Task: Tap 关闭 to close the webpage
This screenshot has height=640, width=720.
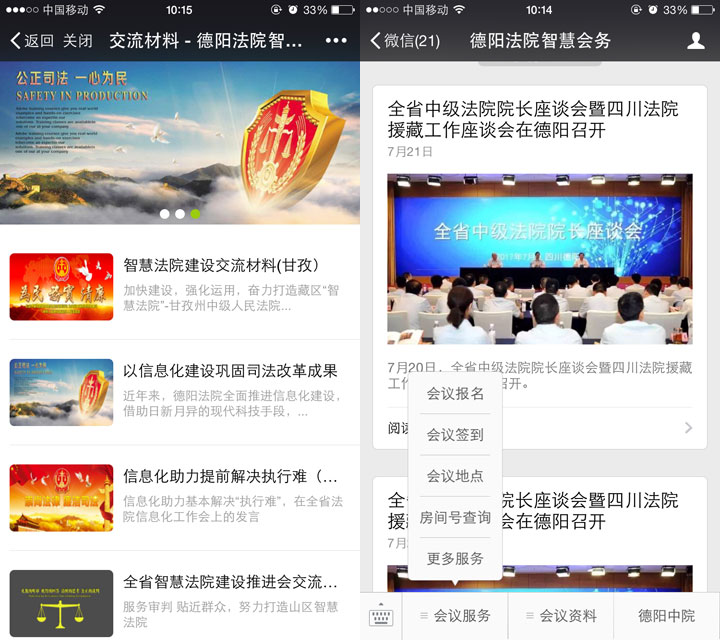Action: (x=78, y=41)
